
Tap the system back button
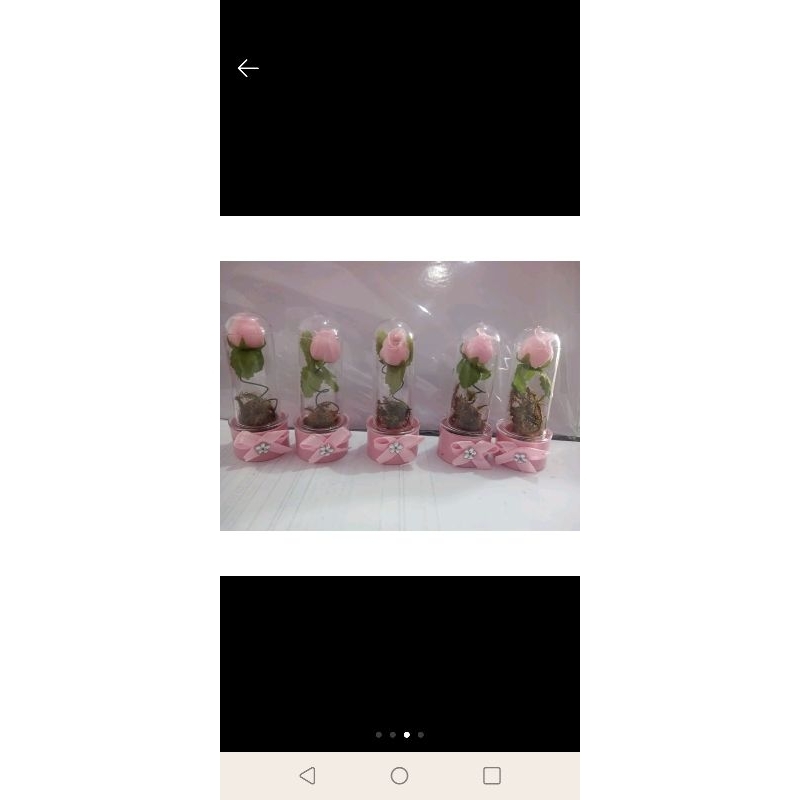[307, 775]
